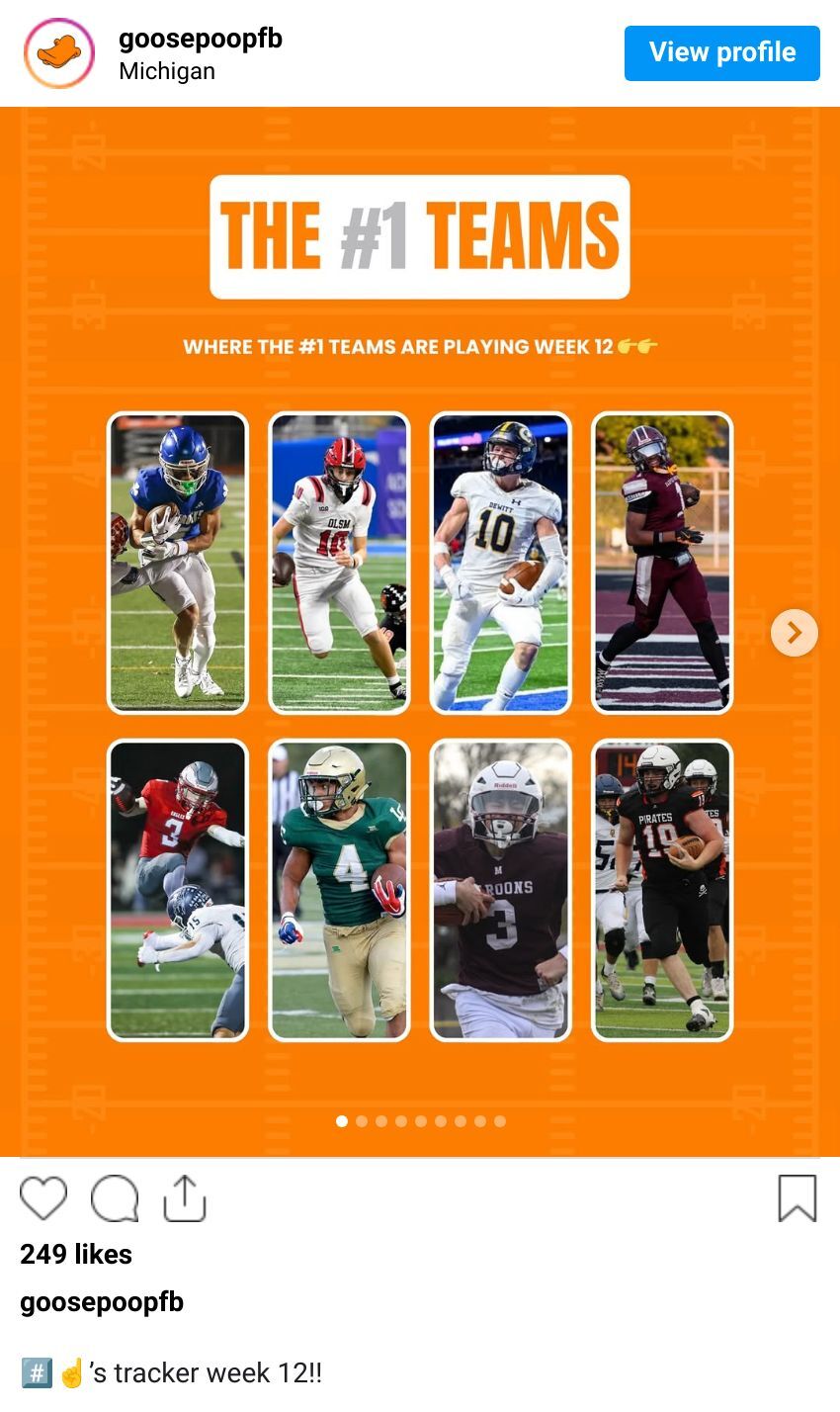Screen dimensions: 840x1412
Task: Like this post with the heart icon
Action: click(x=43, y=1198)
